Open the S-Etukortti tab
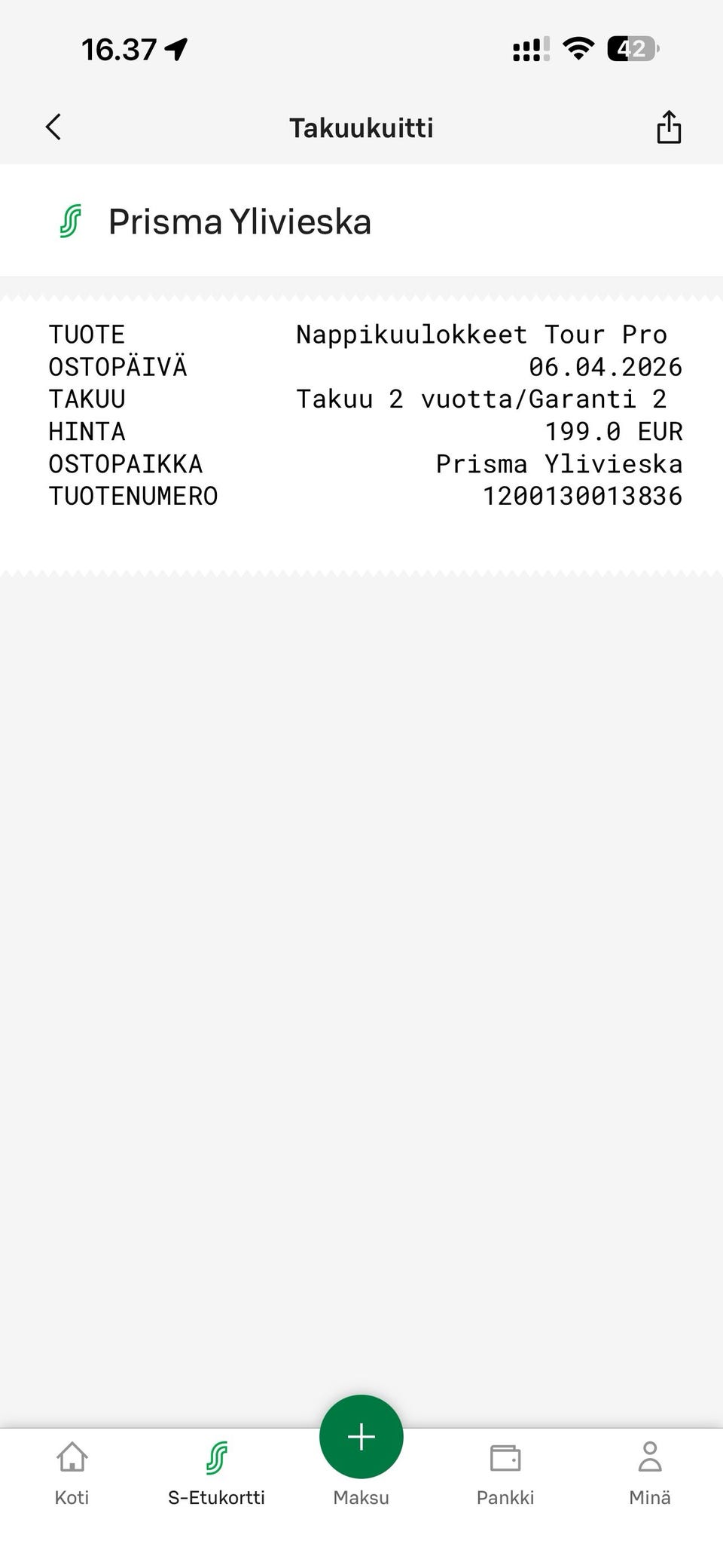This screenshot has height=1568, width=723. 216,1472
